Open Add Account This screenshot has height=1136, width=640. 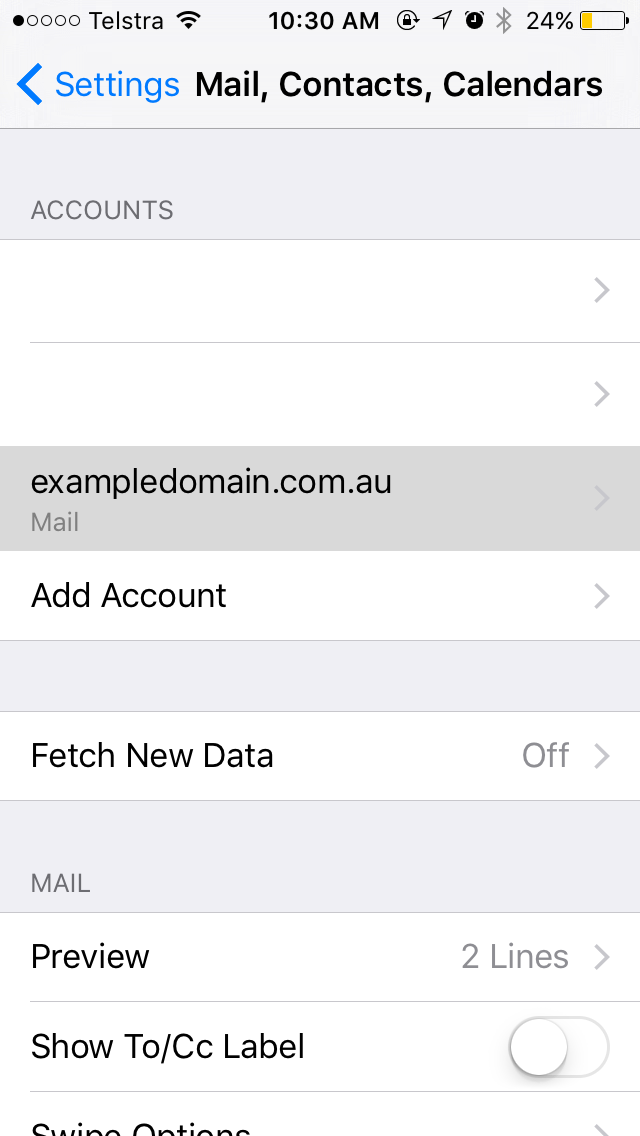click(x=320, y=596)
